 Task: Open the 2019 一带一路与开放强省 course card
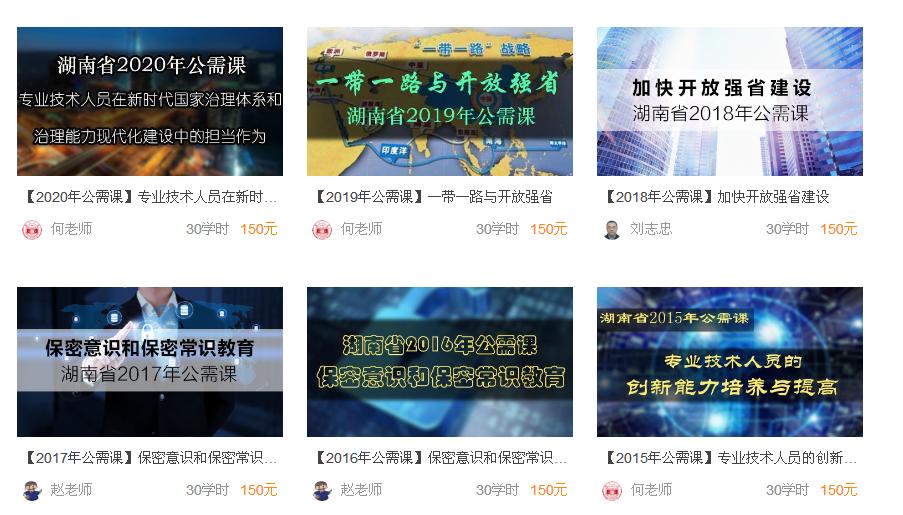click(440, 101)
